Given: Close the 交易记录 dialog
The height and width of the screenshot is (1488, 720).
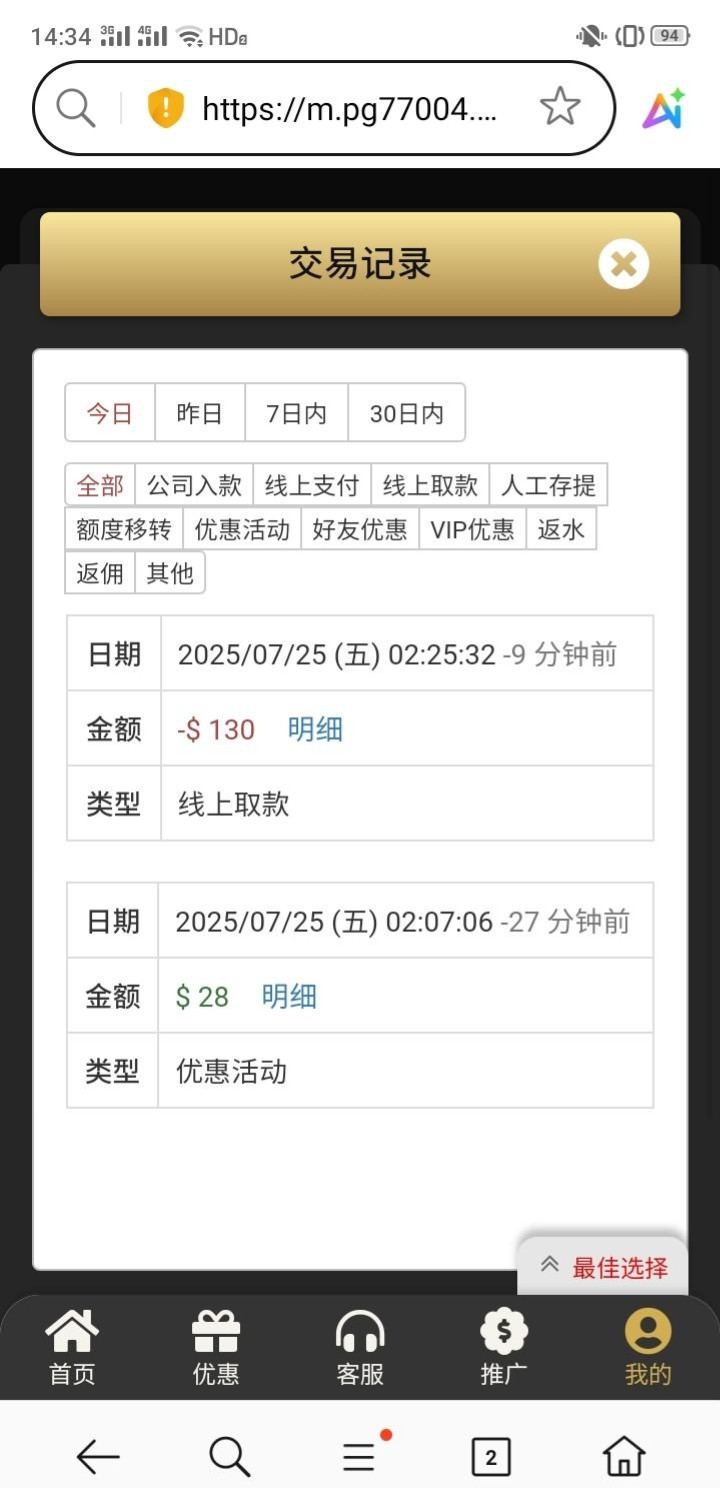Looking at the screenshot, I should click(623, 265).
